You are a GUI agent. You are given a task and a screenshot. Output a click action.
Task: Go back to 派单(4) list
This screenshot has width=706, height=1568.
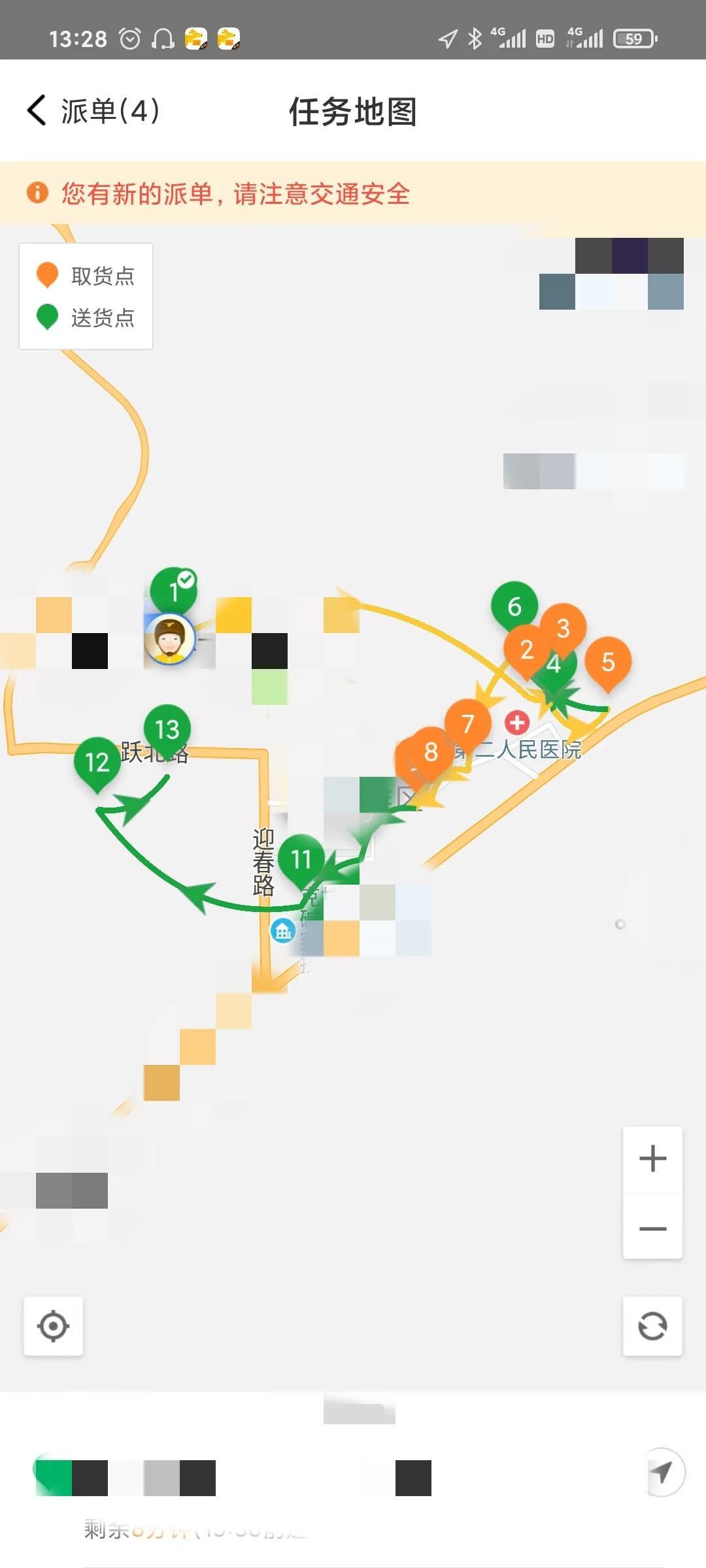92,110
